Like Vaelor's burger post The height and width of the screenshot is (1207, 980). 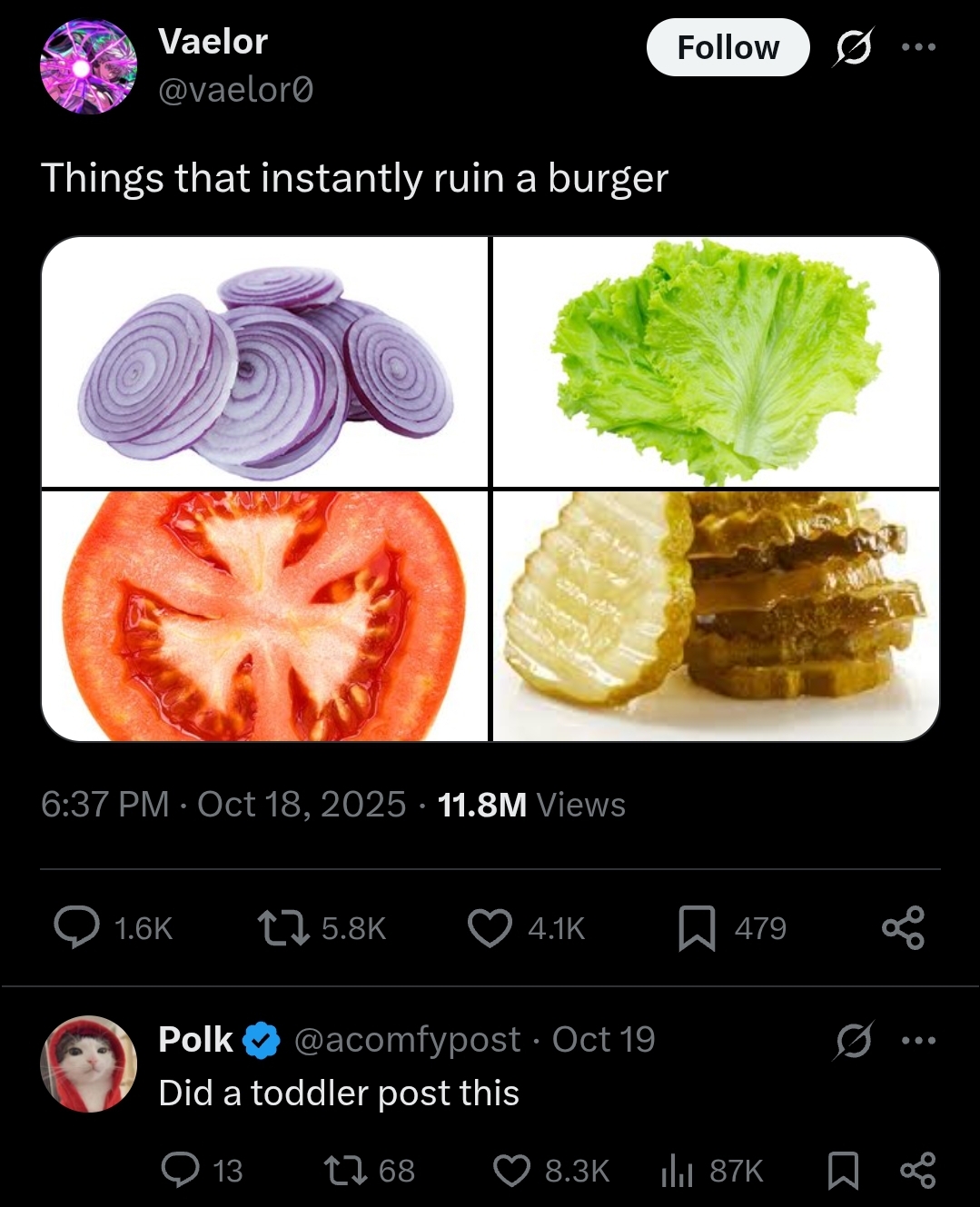[x=490, y=927]
